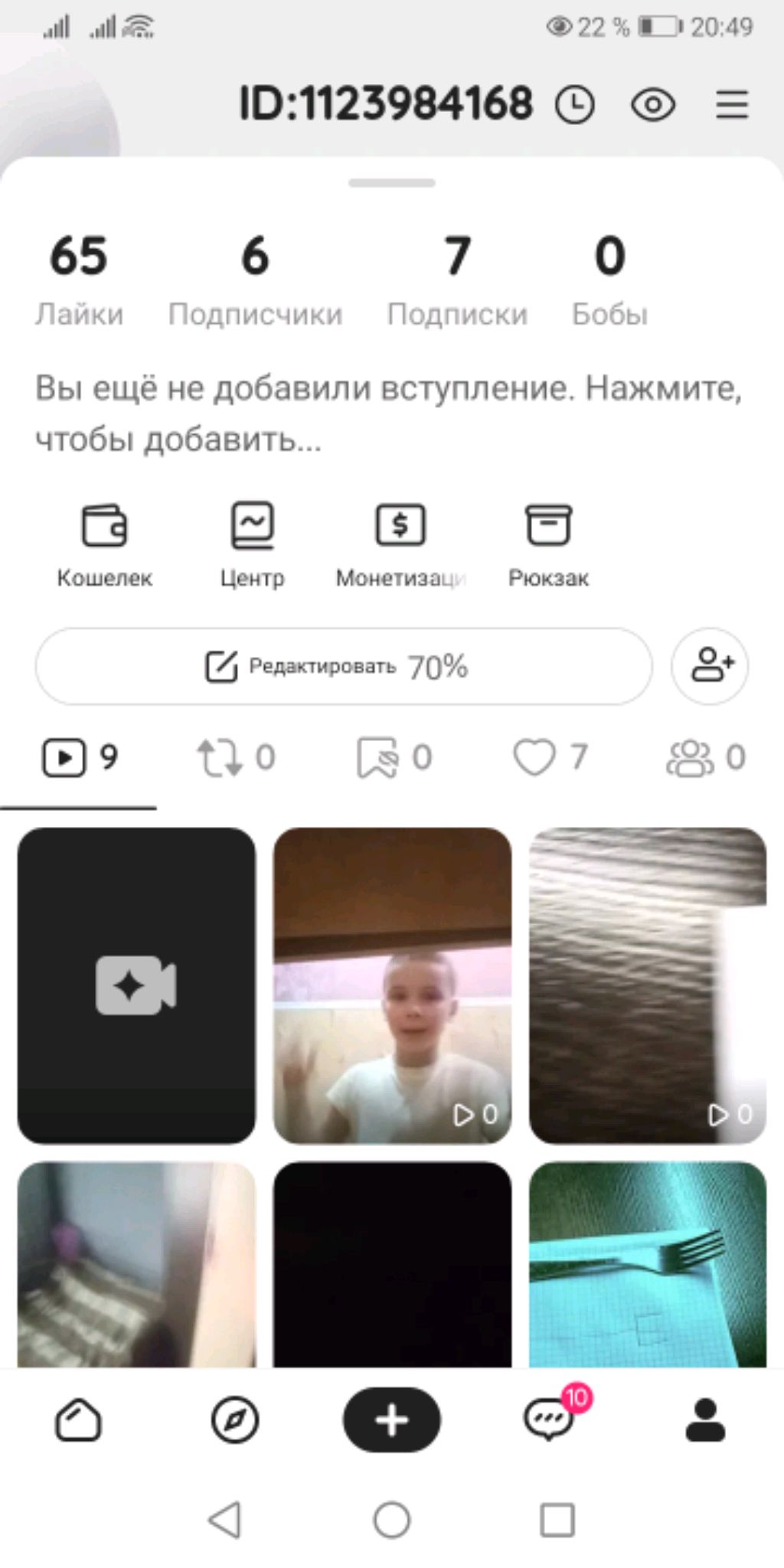Open the profile viewers eye icon
Image resolution: width=784 pixels, height=1568 pixels.
point(652,105)
